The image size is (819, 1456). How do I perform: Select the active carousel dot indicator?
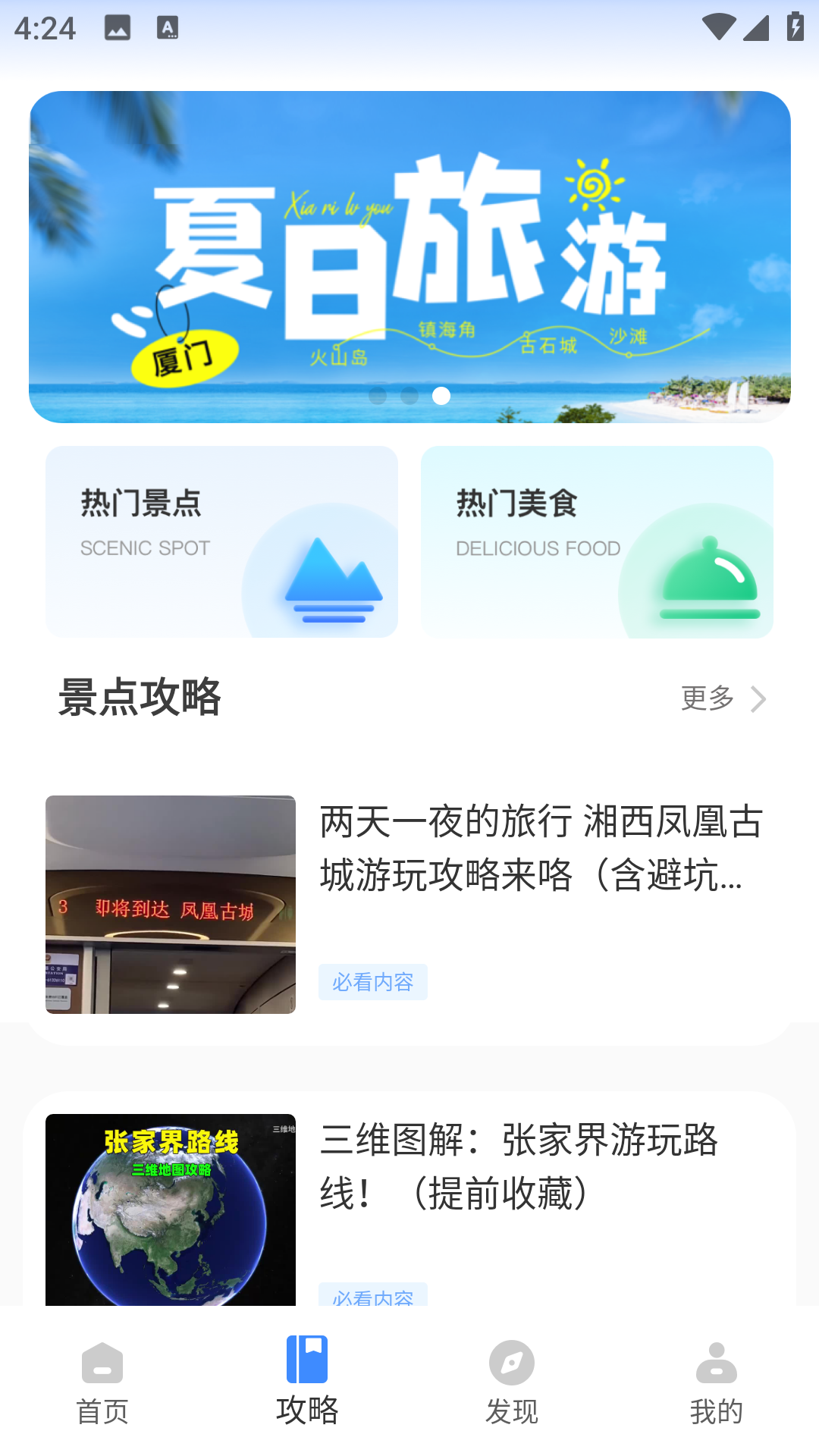tap(442, 395)
